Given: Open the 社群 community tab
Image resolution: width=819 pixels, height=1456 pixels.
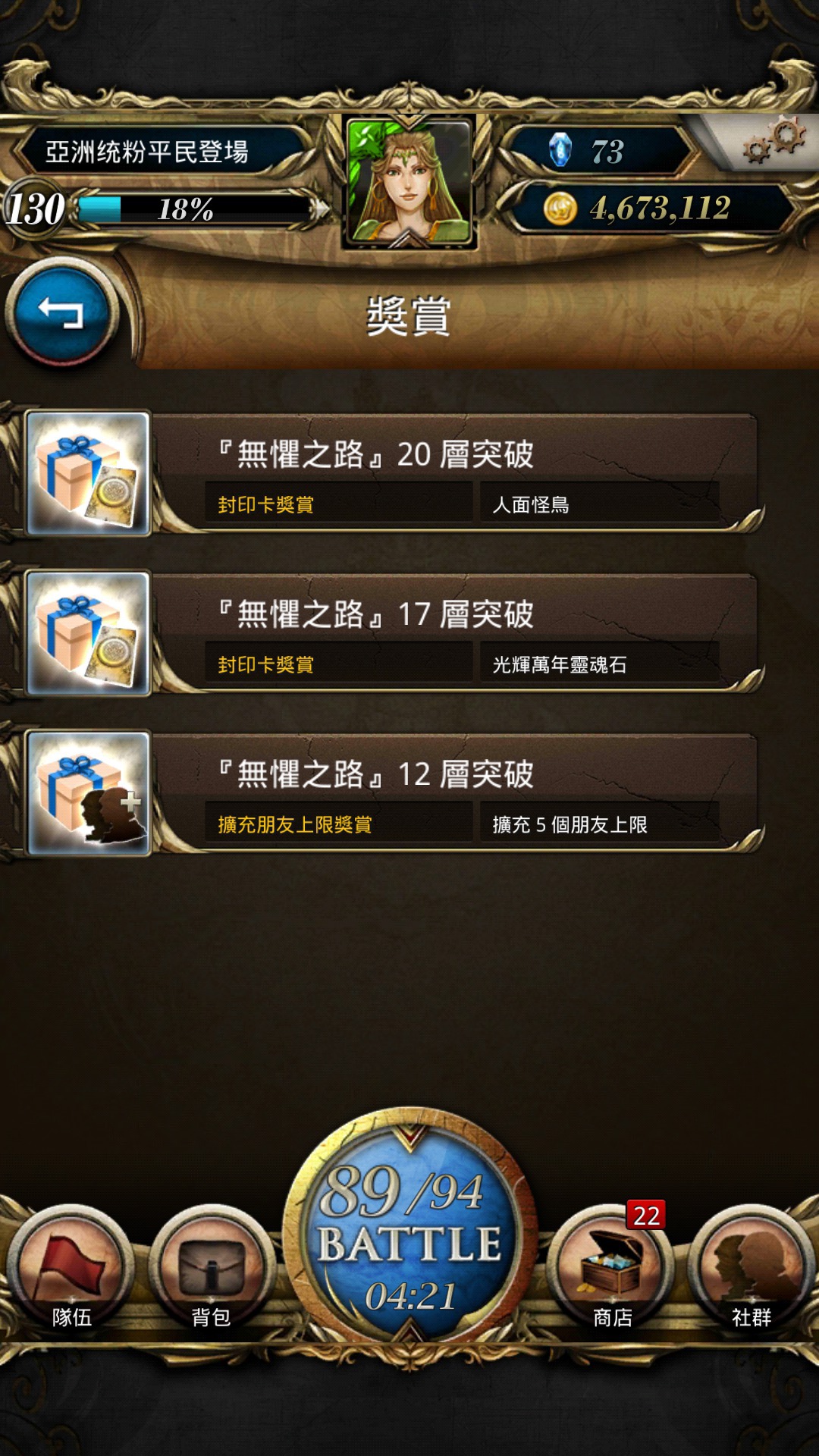Looking at the screenshot, I should point(751,1269).
